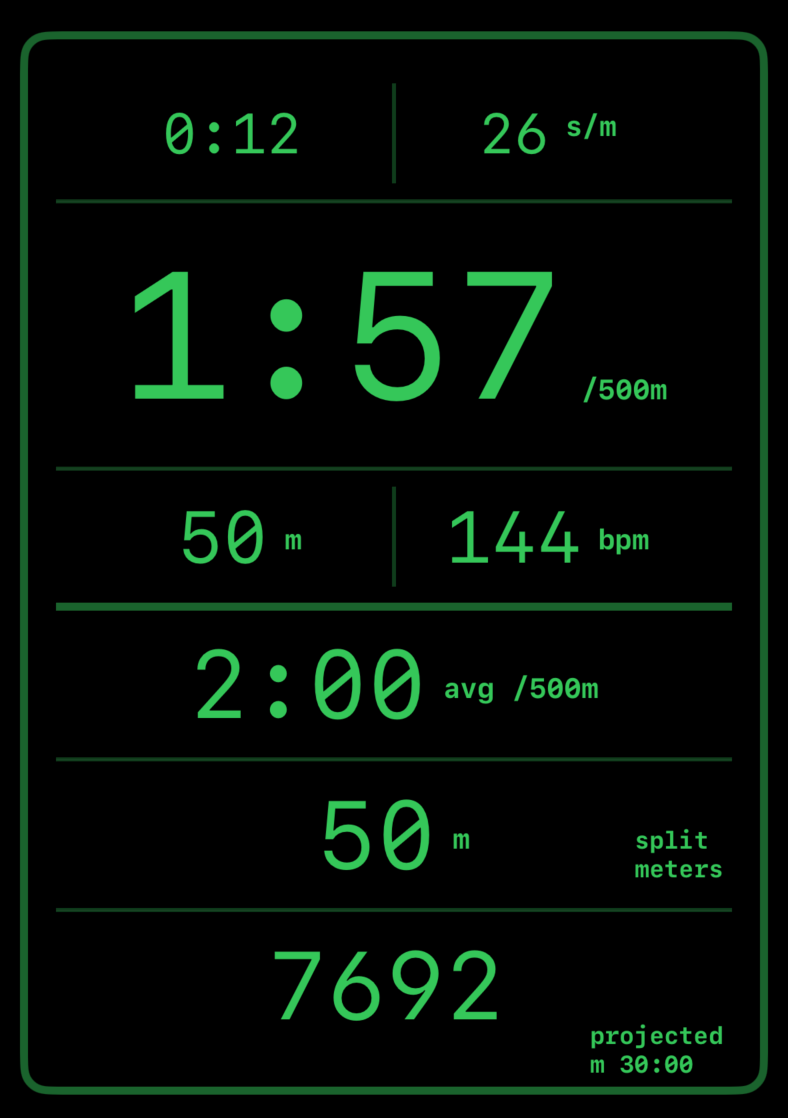Select the 7692 projected meters value
The image size is (788, 1118).
coord(385,985)
